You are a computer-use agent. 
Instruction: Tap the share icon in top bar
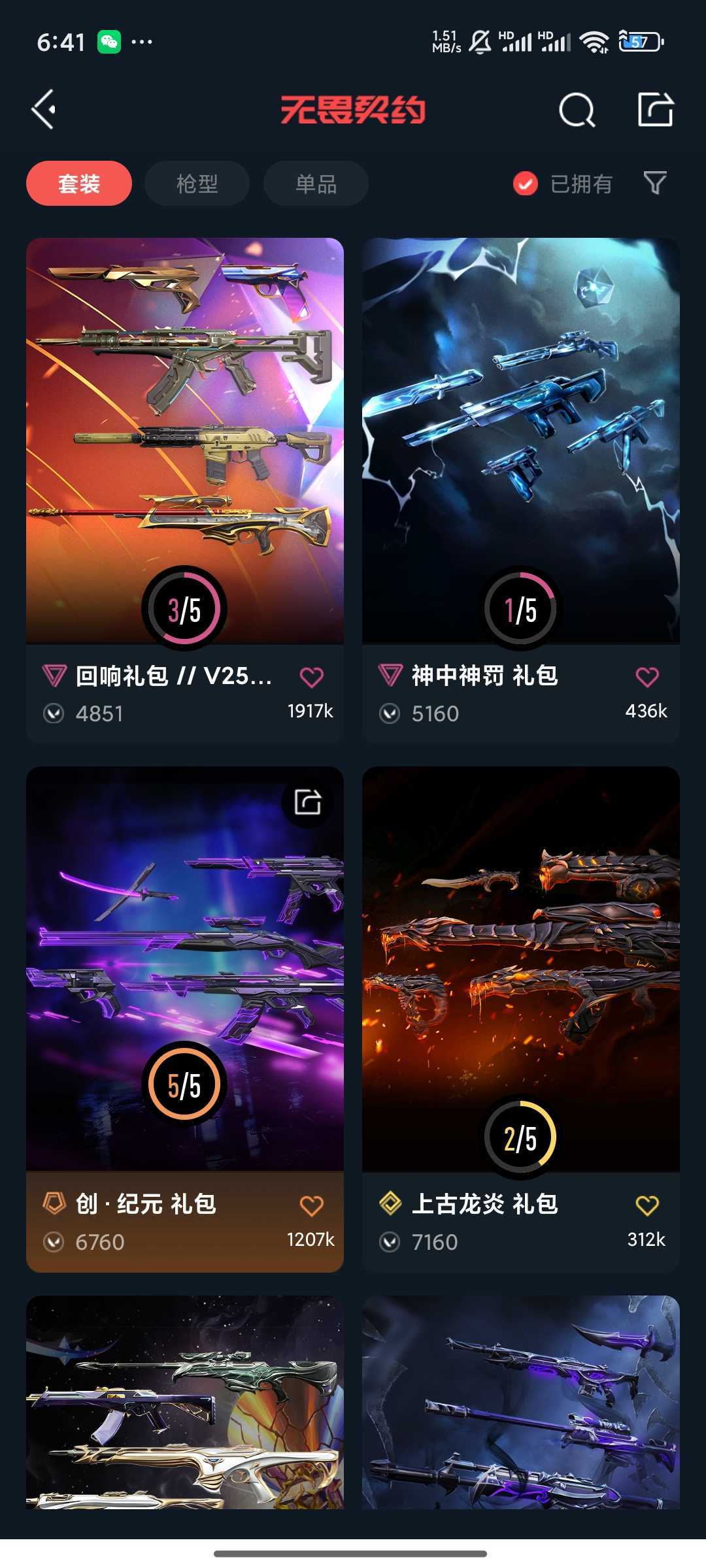point(656,109)
